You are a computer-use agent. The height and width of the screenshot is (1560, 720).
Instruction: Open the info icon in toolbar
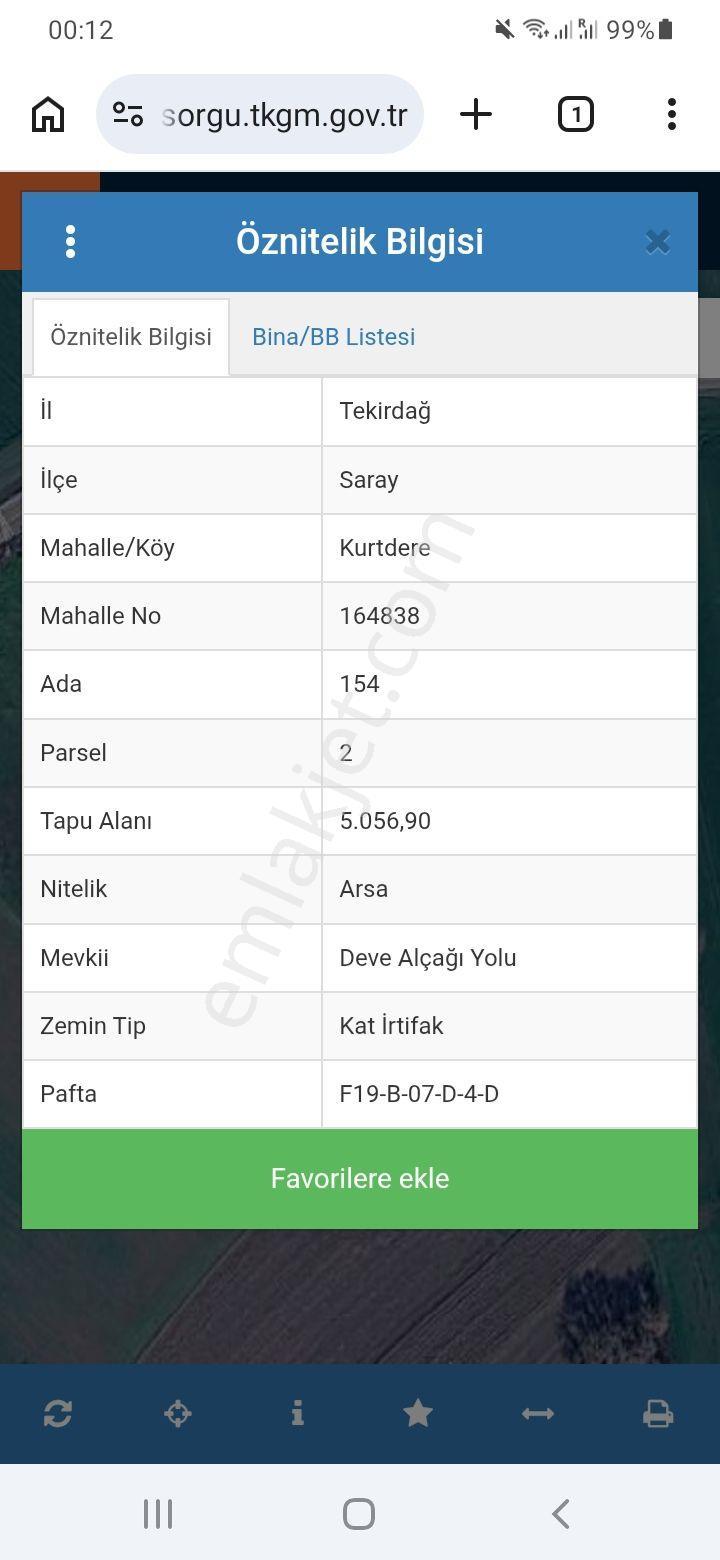pyautogui.click(x=298, y=1413)
